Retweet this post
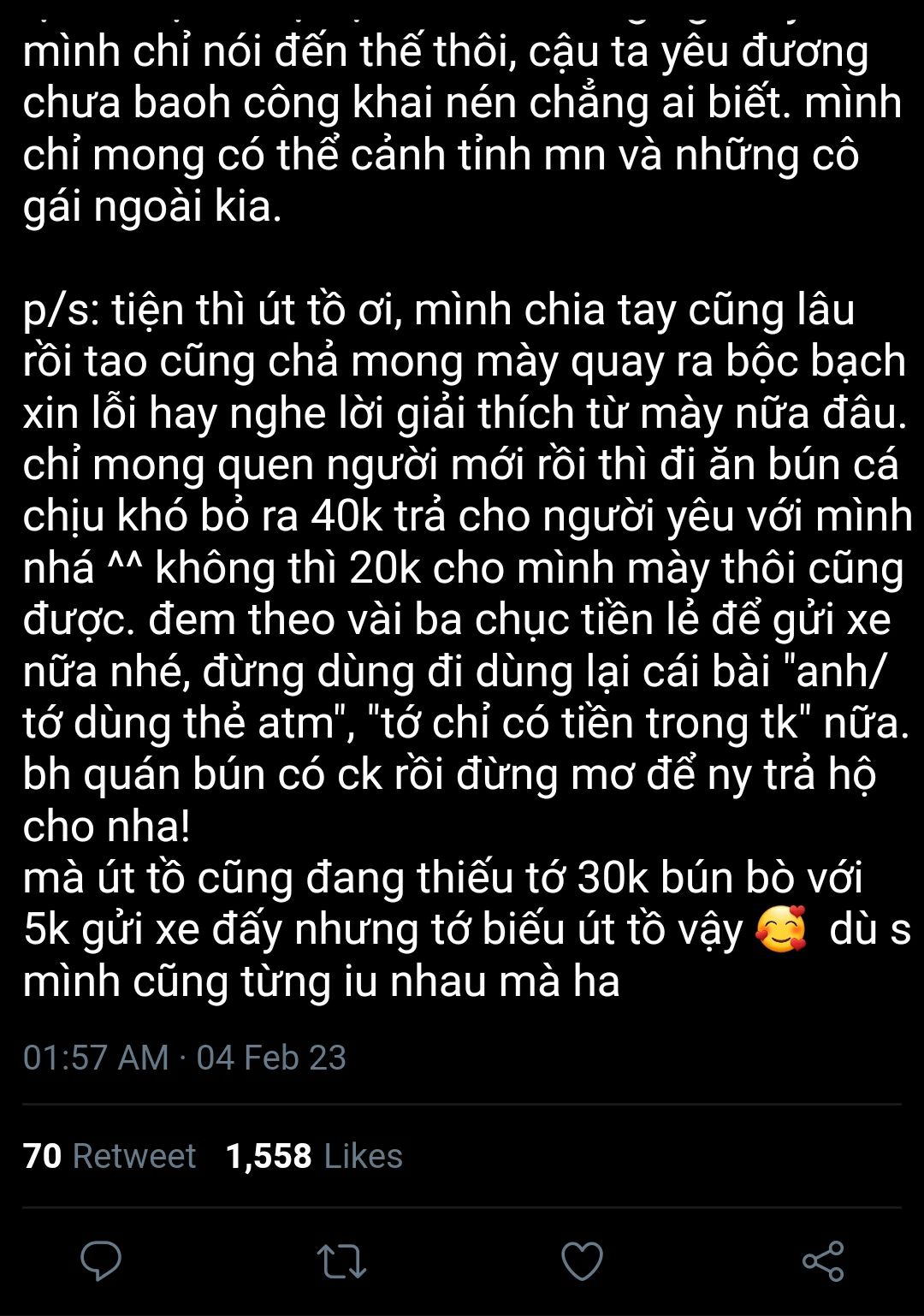Image resolution: width=924 pixels, height=1316 pixels. point(341,1261)
